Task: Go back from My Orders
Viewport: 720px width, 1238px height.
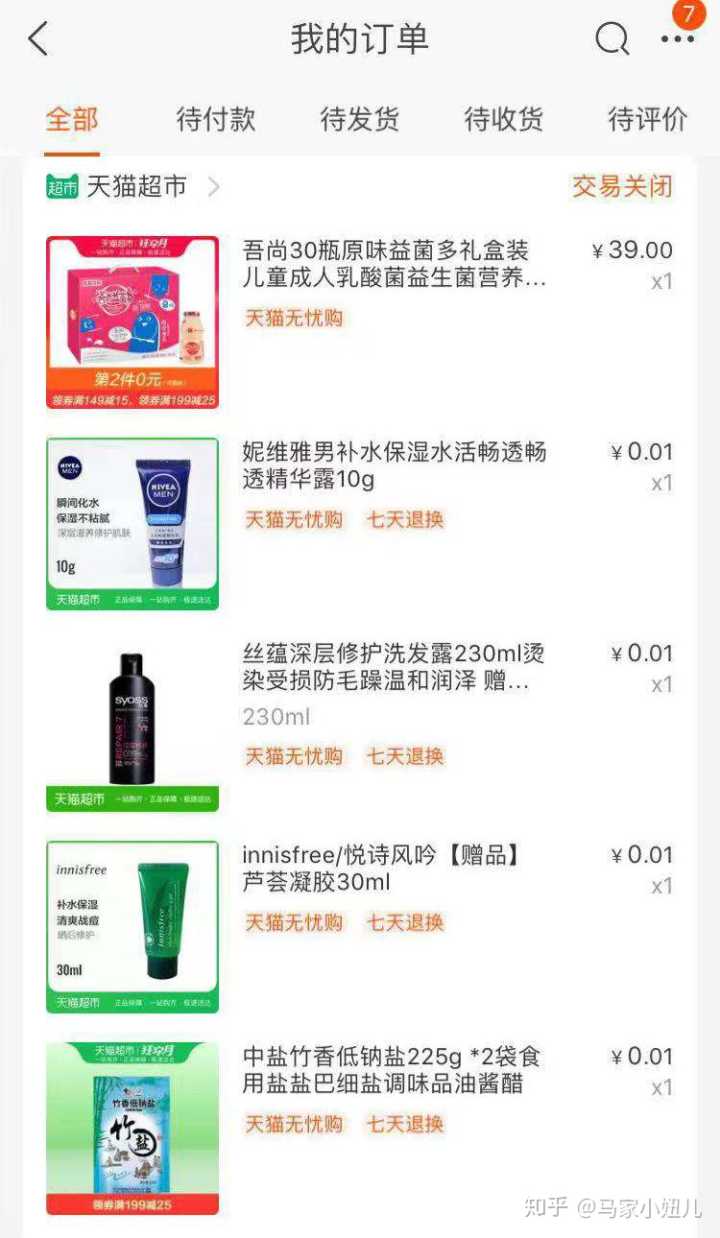Action: pos(38,40)
